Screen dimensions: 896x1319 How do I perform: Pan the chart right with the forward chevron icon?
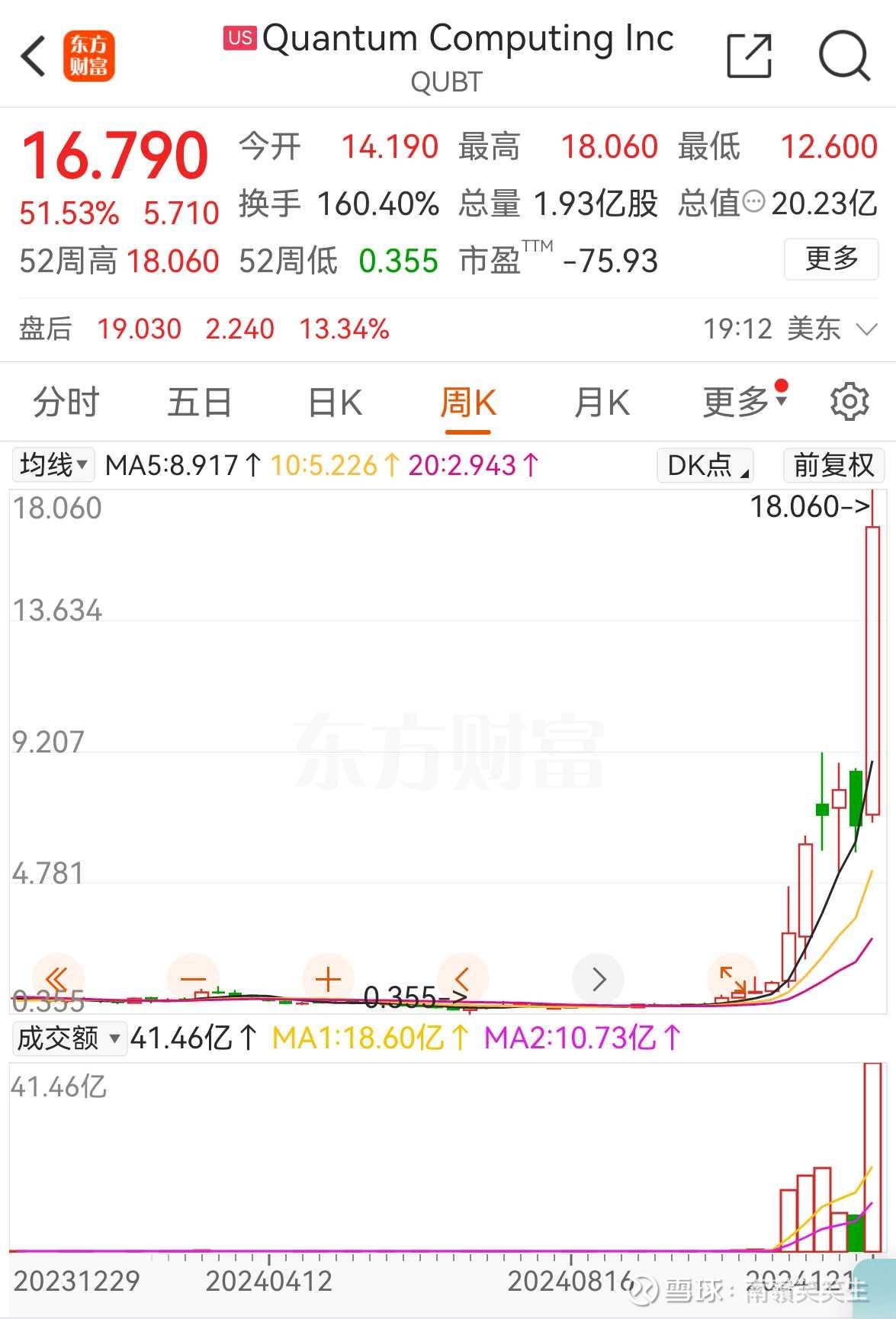598,979
